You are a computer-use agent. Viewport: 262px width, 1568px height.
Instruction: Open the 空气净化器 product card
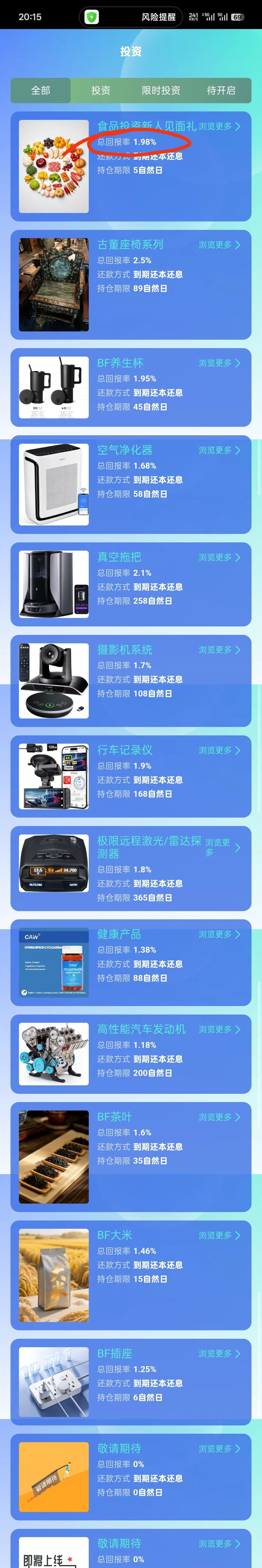(x=130, y=484)
